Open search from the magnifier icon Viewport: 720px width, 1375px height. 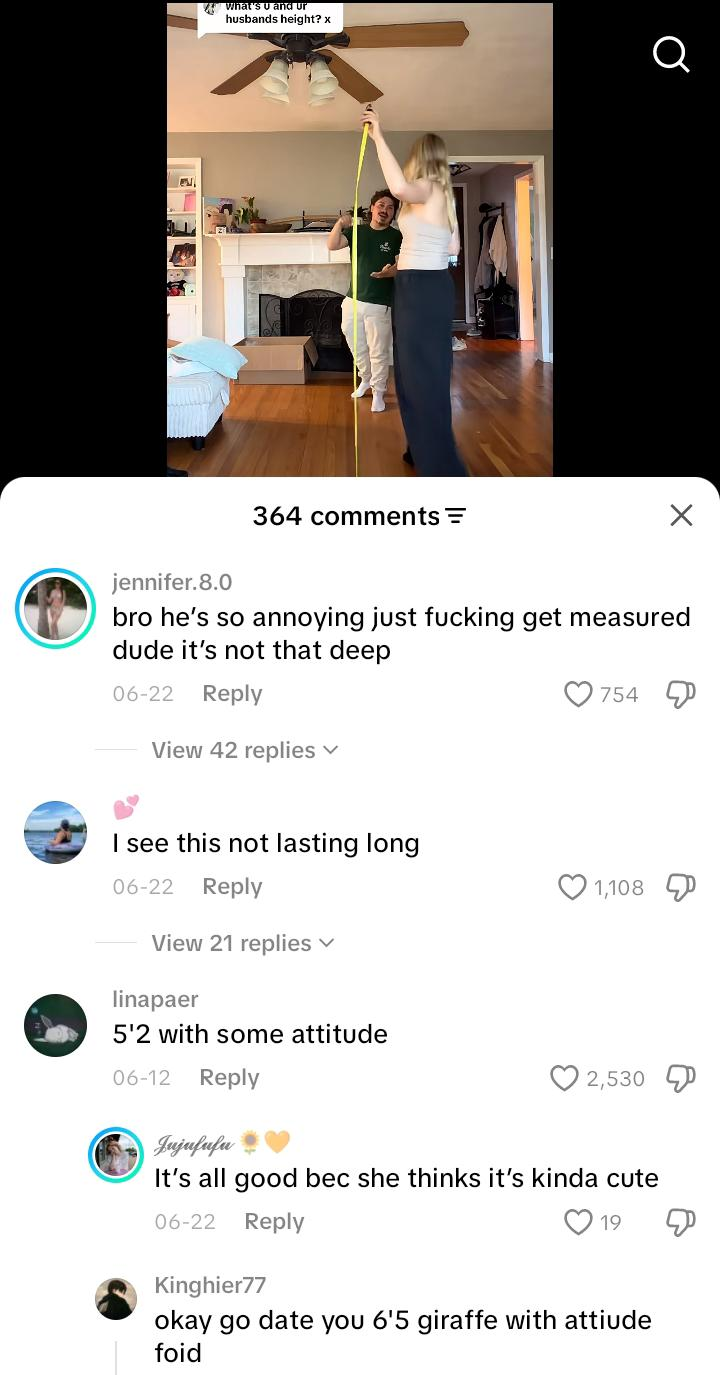pyautogui.click(x=671, y=54)
